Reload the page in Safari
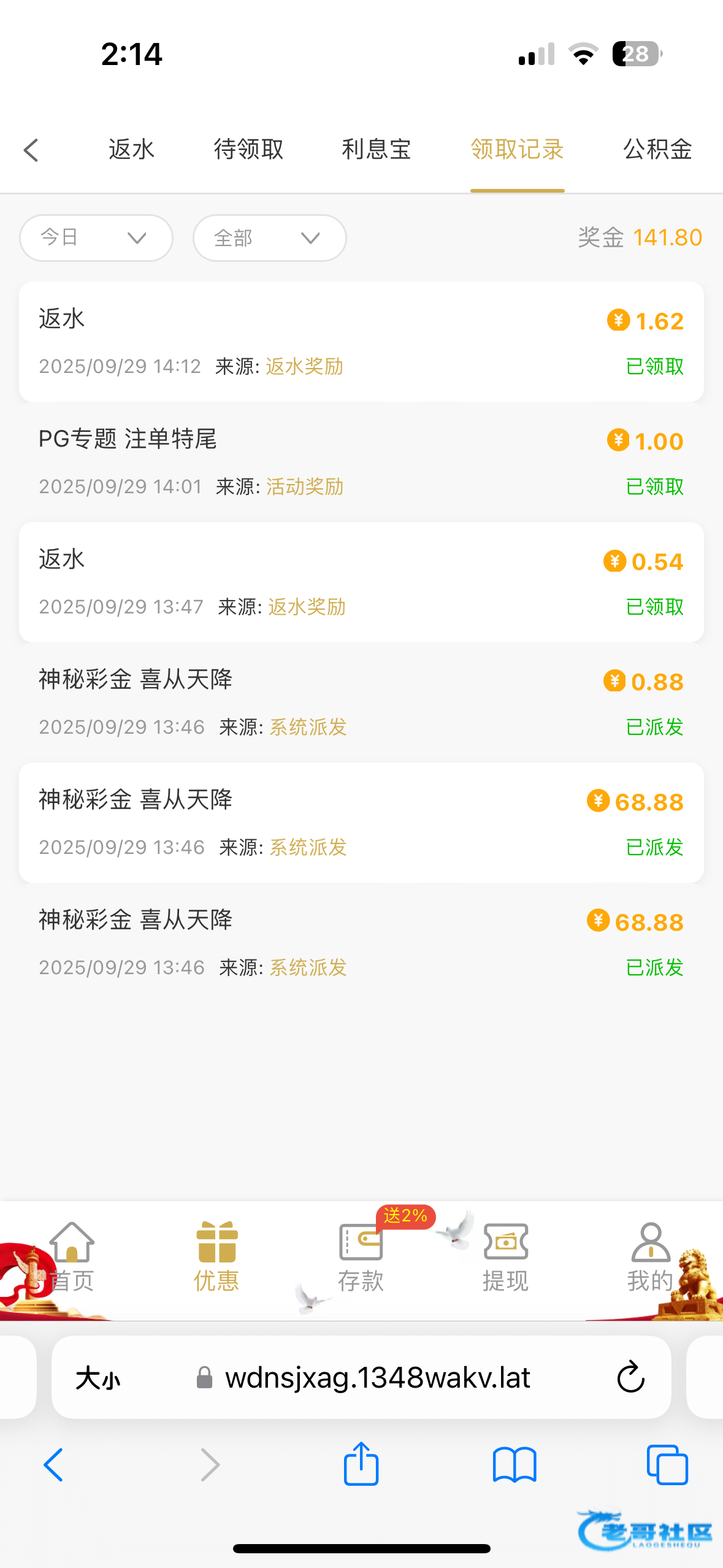This screenshot has height=1568, width=723. click(630, 1378)
